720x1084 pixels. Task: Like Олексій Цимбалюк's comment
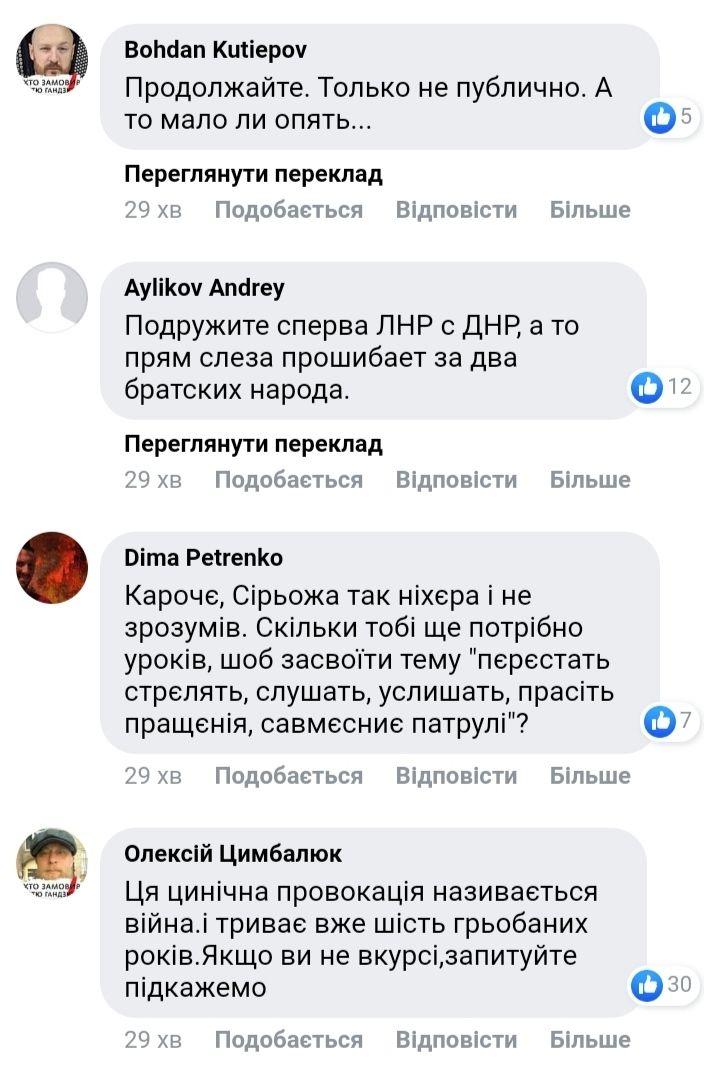point(288,1039)
